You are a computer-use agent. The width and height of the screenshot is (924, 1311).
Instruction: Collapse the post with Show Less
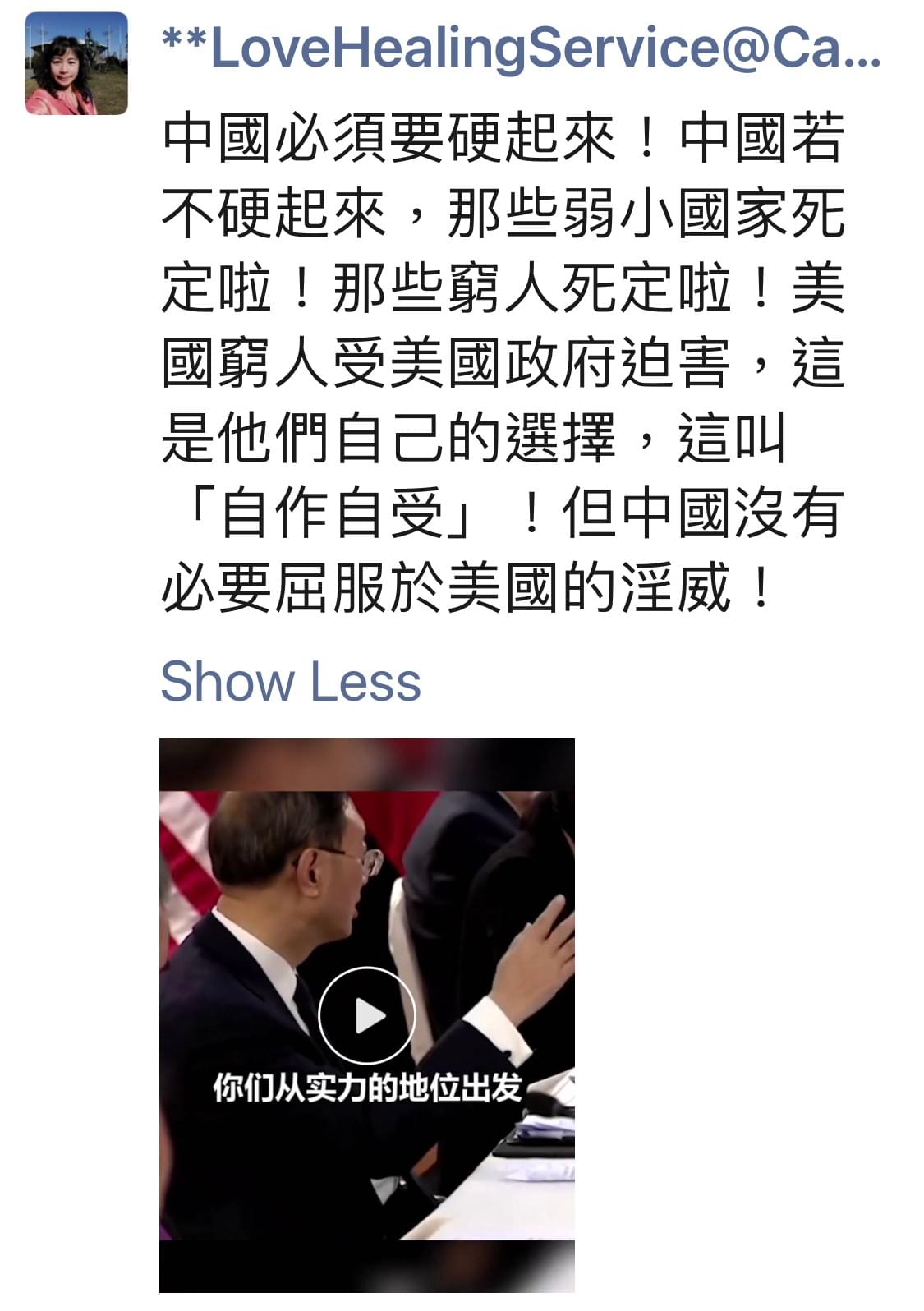290,682
